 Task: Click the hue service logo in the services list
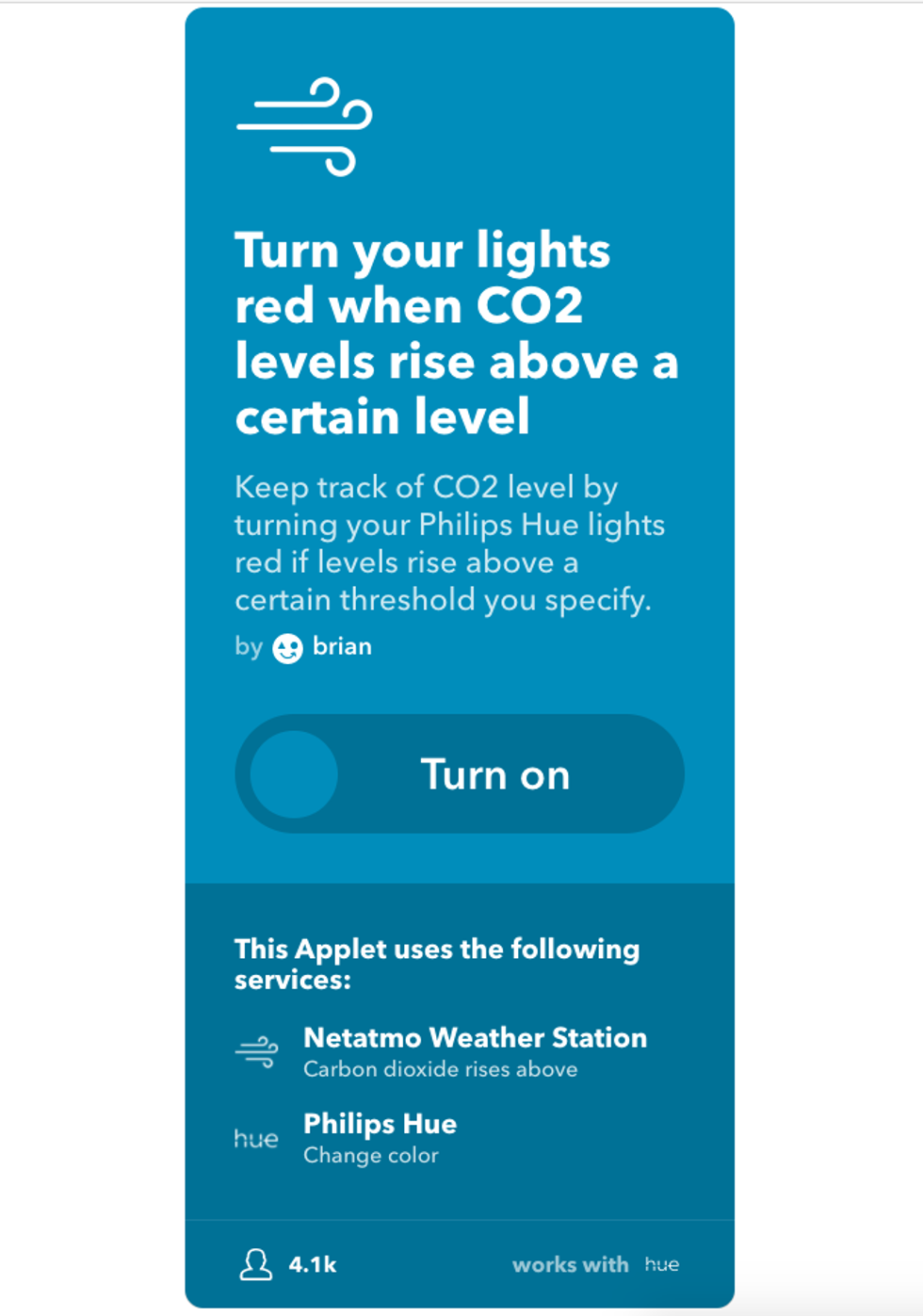255,1138
